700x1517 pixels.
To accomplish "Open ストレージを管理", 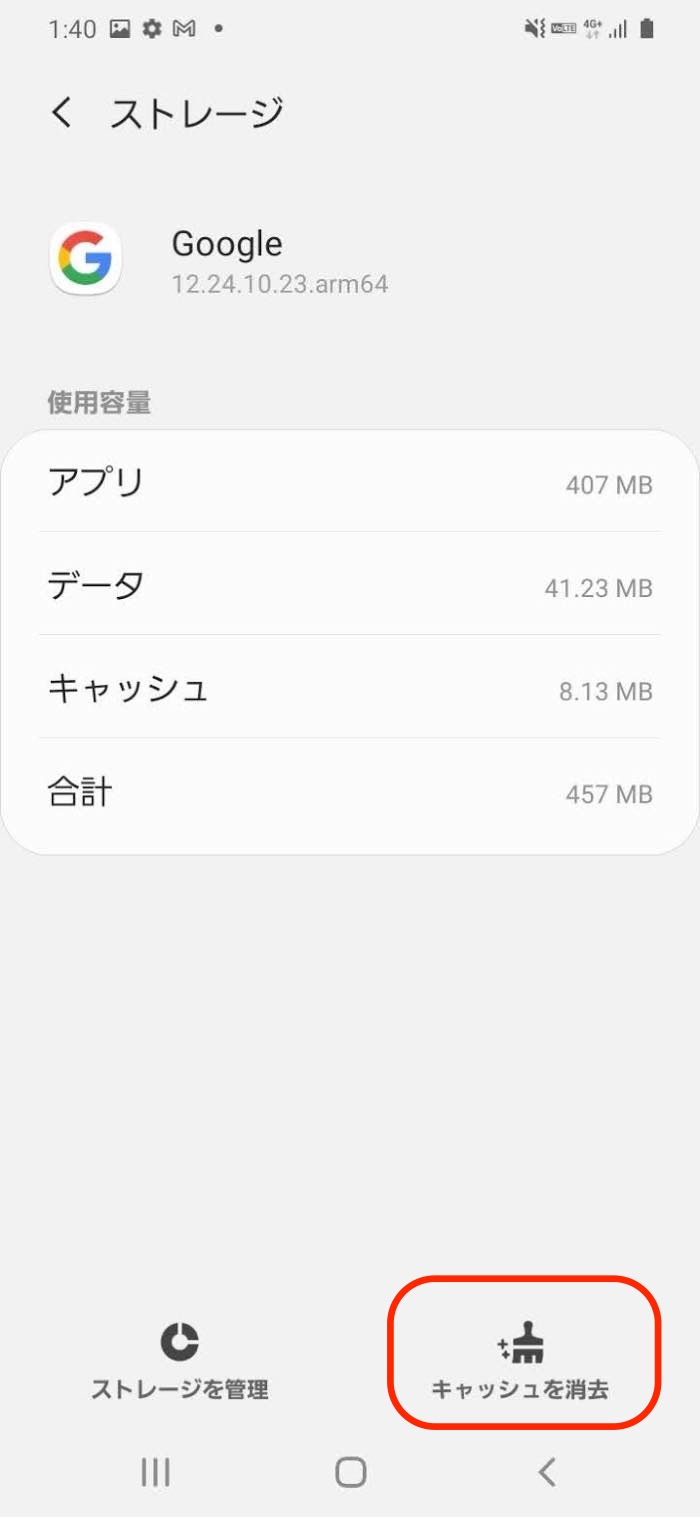I will pyautogui.click(x=180, y=1360).
